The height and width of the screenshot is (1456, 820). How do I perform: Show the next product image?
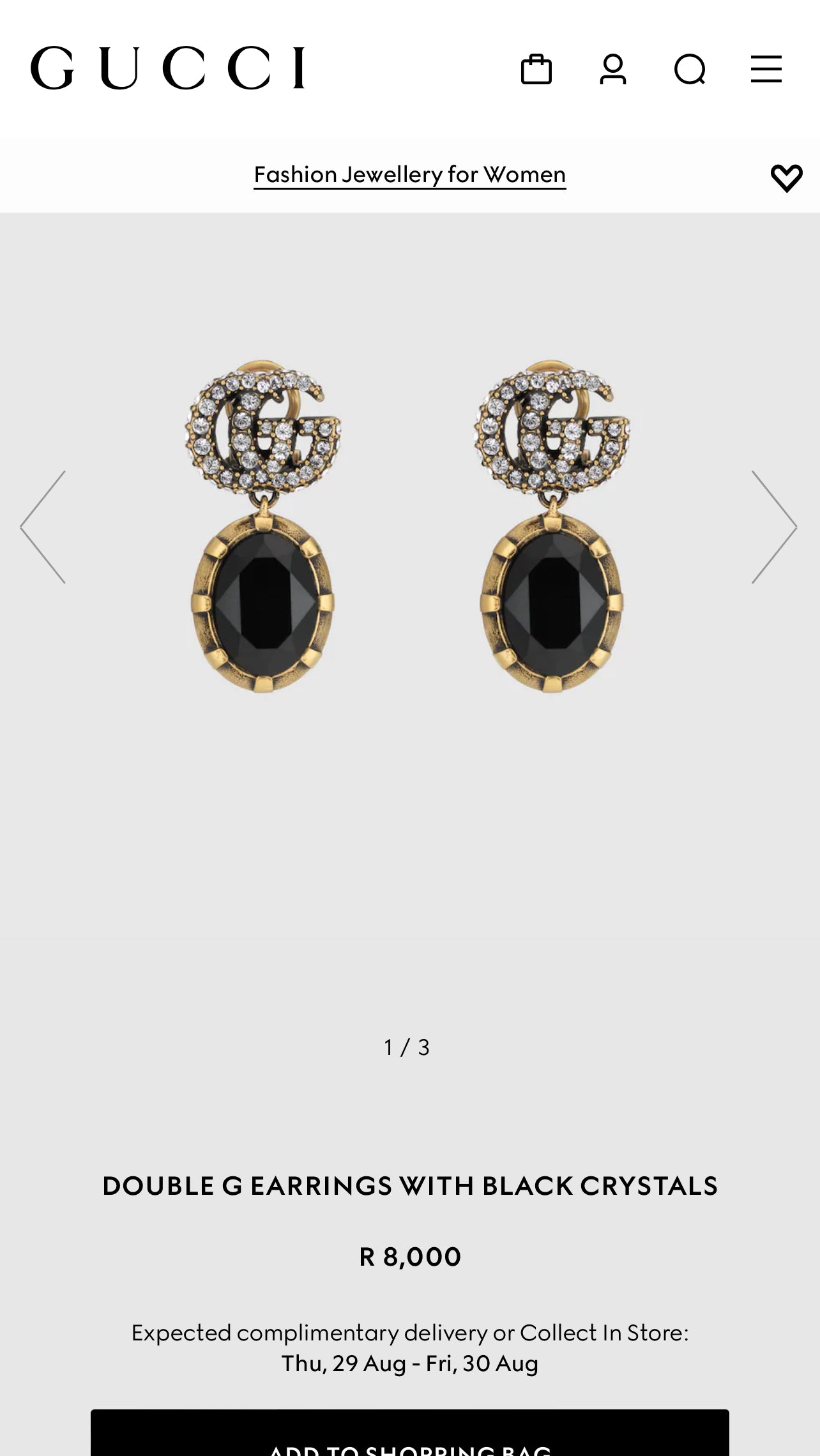pyautogui.click(x=774, y=527)
